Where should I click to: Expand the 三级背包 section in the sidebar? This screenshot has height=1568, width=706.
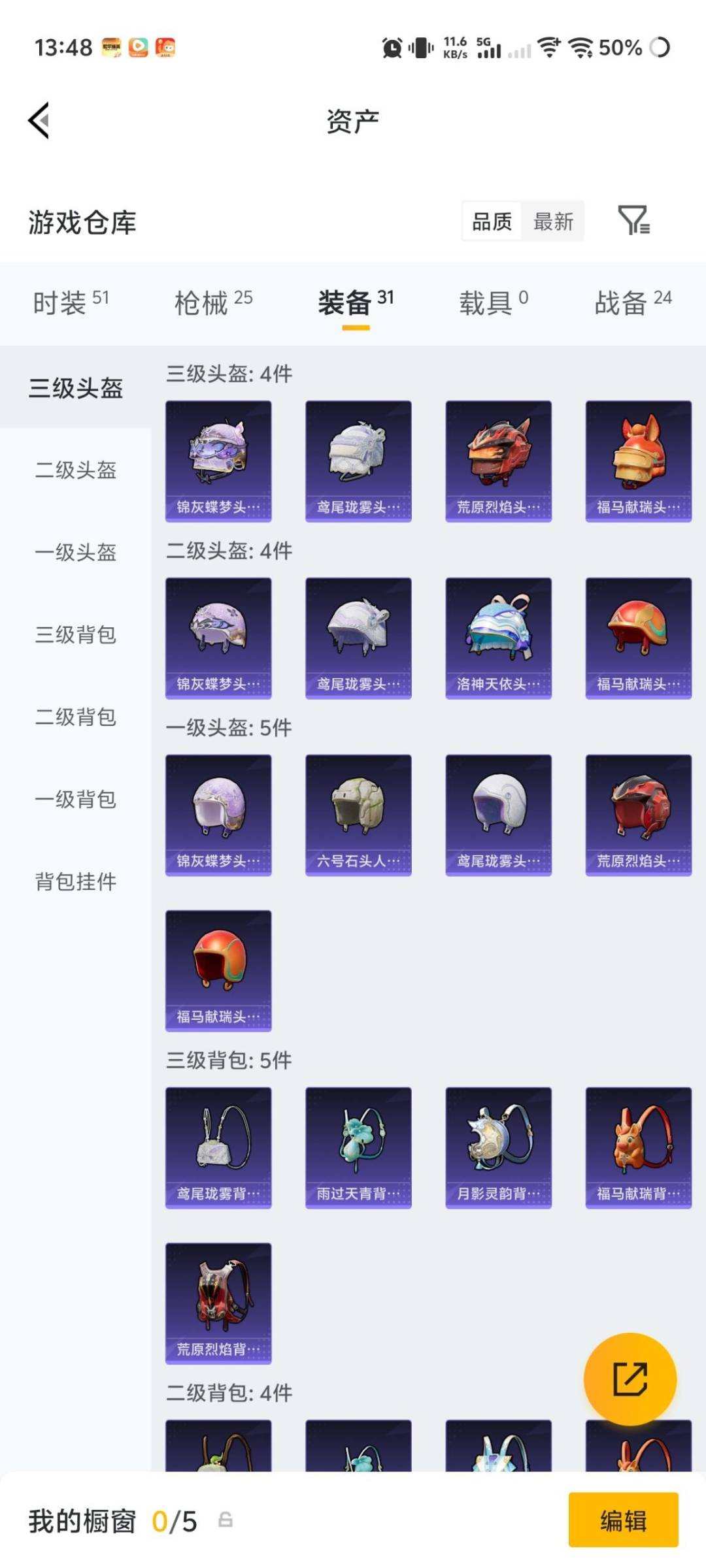pos(75,634)
